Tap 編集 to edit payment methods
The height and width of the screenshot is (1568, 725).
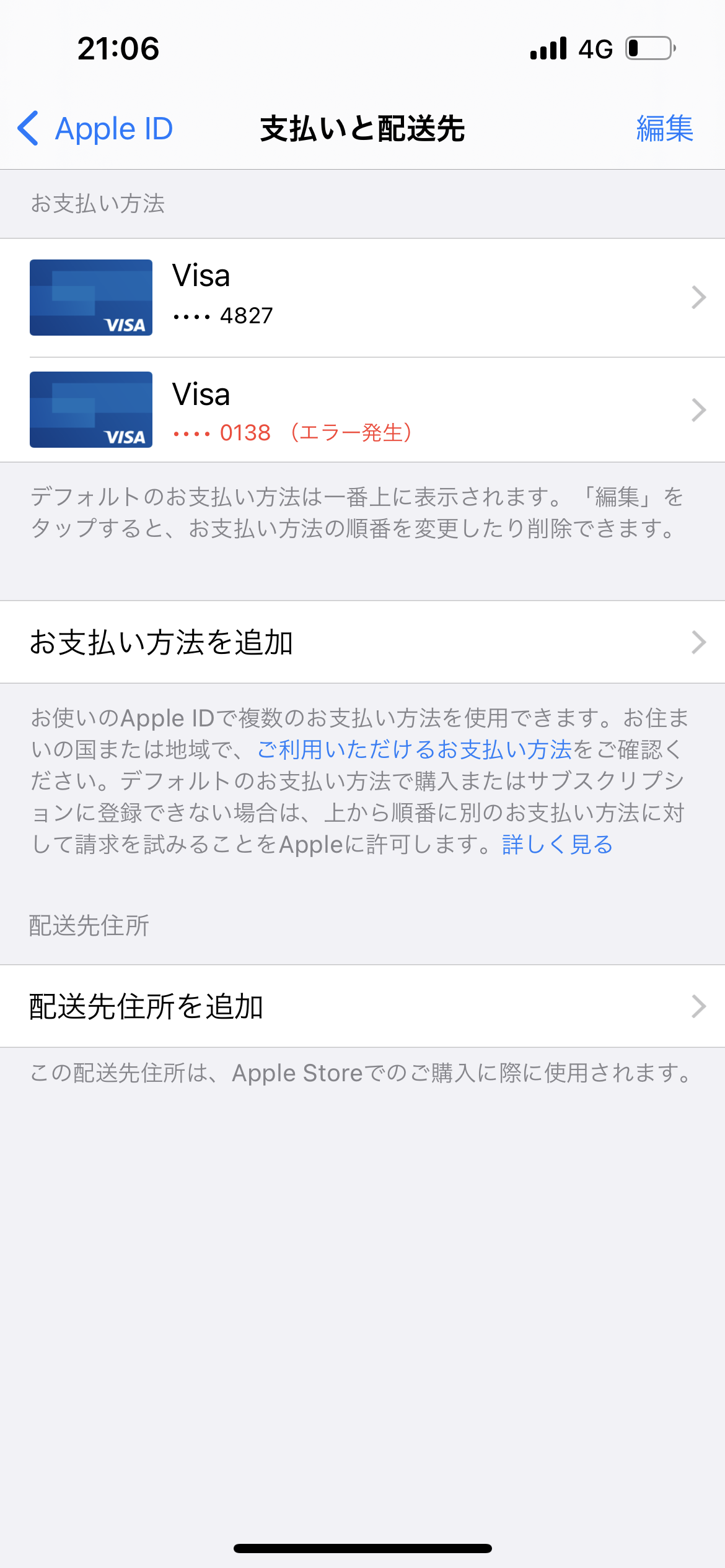tap(664, 129)
